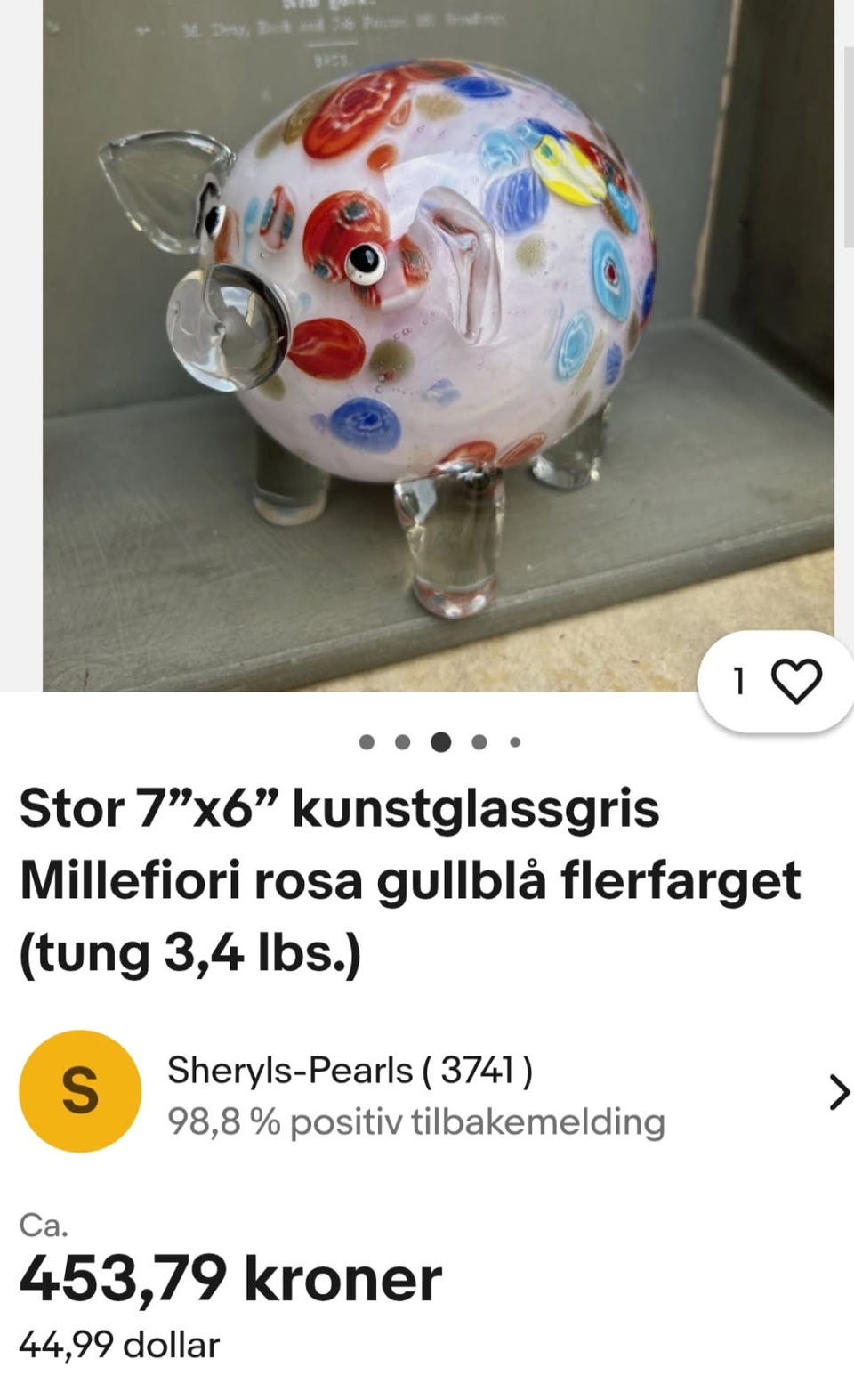Tap the fourth carousel dot to switch photos
The image size is (854, 1400).
click(x=478, y=740)
